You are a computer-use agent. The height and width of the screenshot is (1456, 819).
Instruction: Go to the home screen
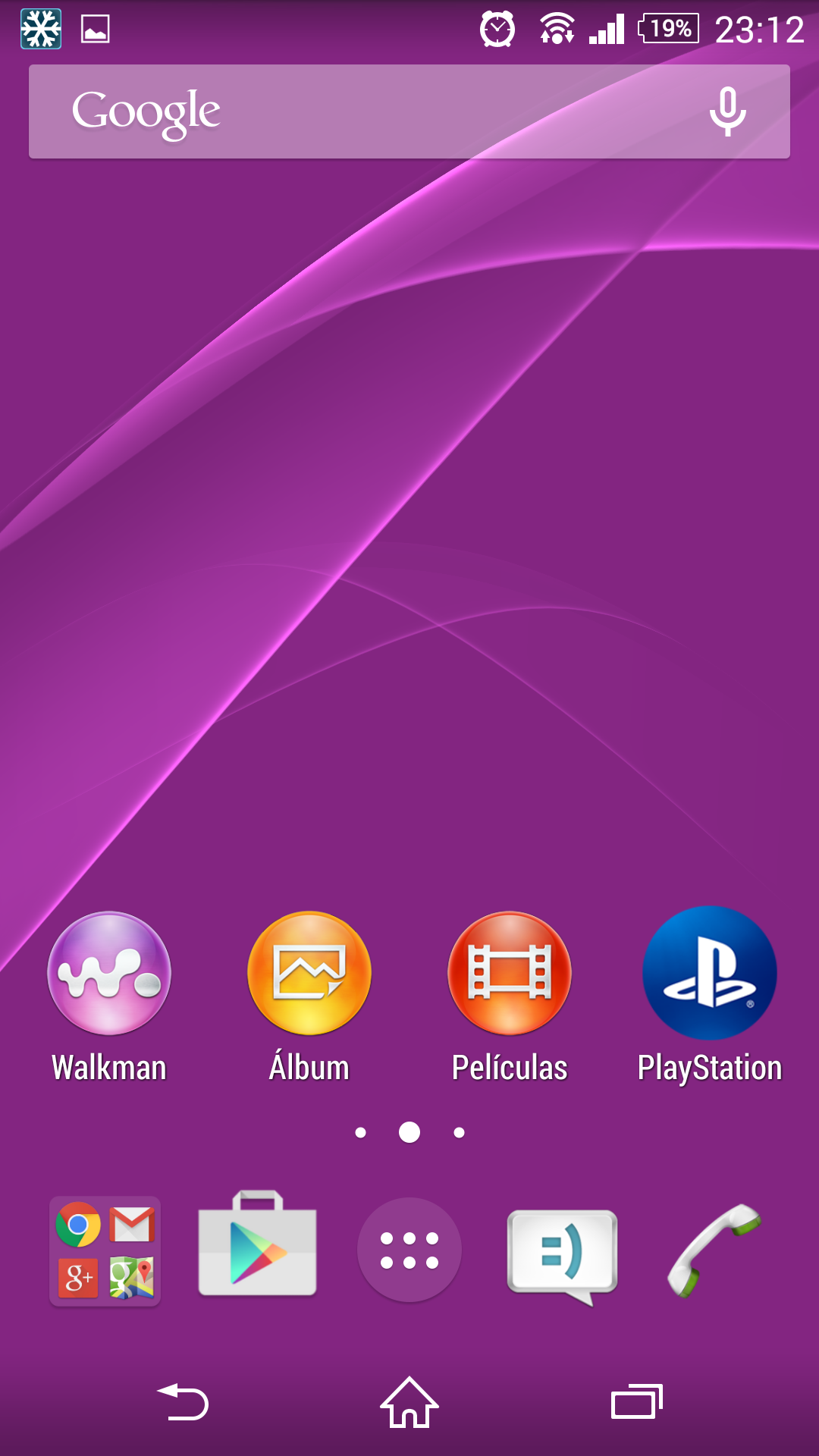coord(409,1402)
